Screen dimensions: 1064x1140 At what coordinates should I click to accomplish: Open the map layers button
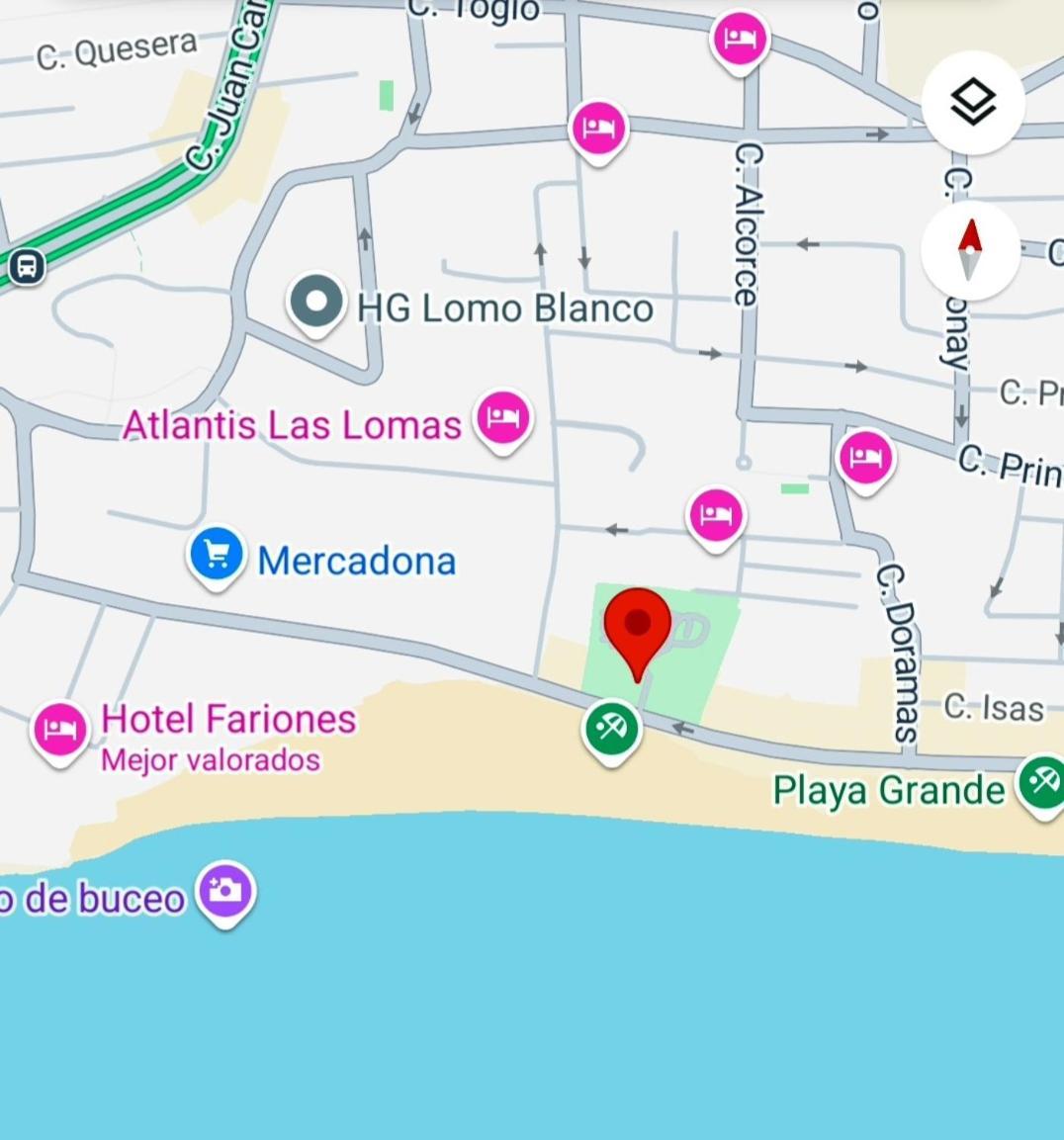[973, 102]
